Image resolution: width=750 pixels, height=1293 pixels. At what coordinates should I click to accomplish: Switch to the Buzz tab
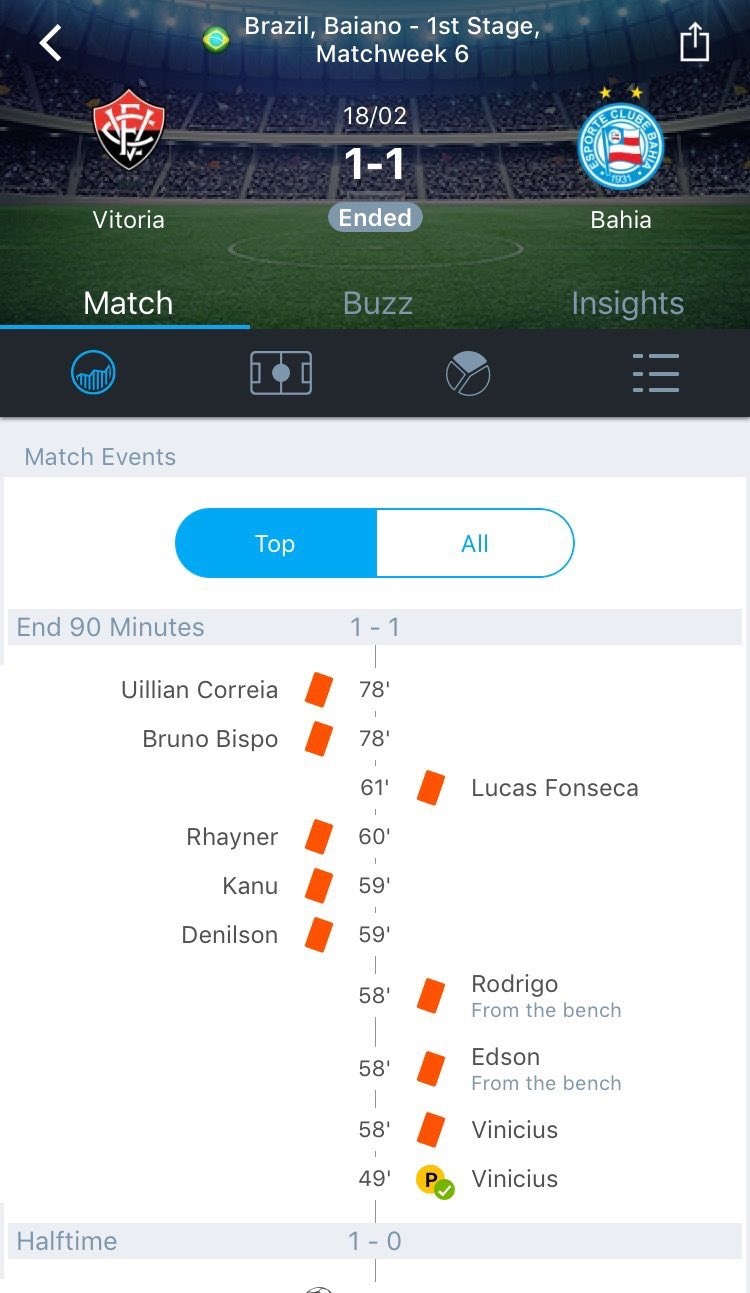click(x=377, y=303)
